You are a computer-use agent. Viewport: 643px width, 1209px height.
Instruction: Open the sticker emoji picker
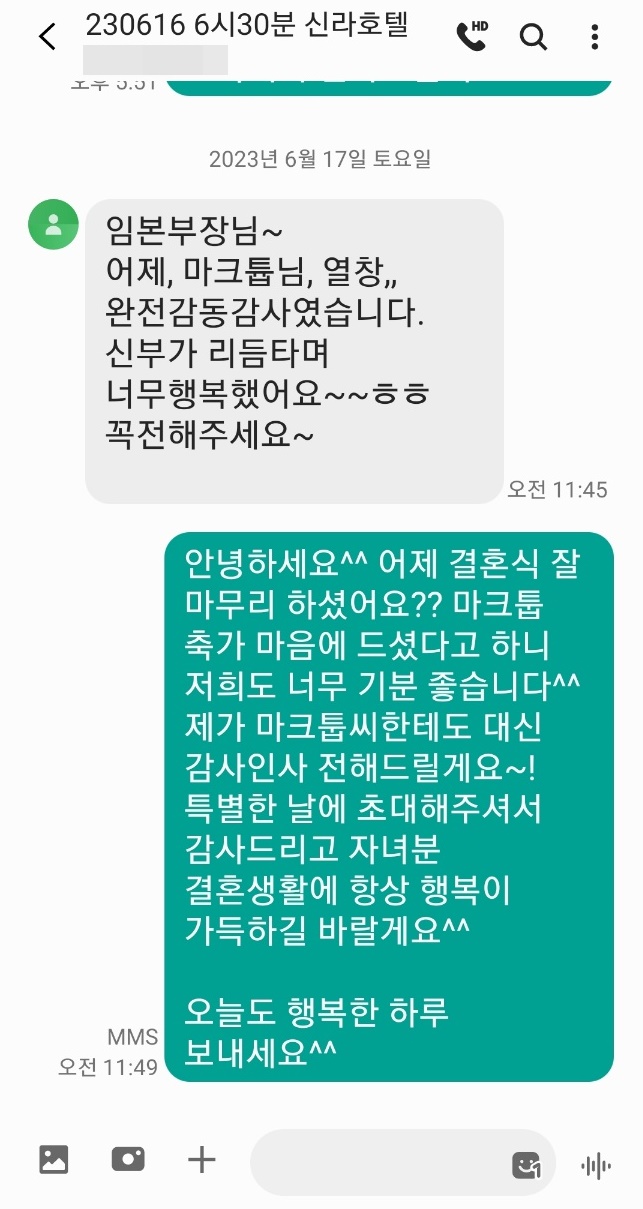point(526,1165)
